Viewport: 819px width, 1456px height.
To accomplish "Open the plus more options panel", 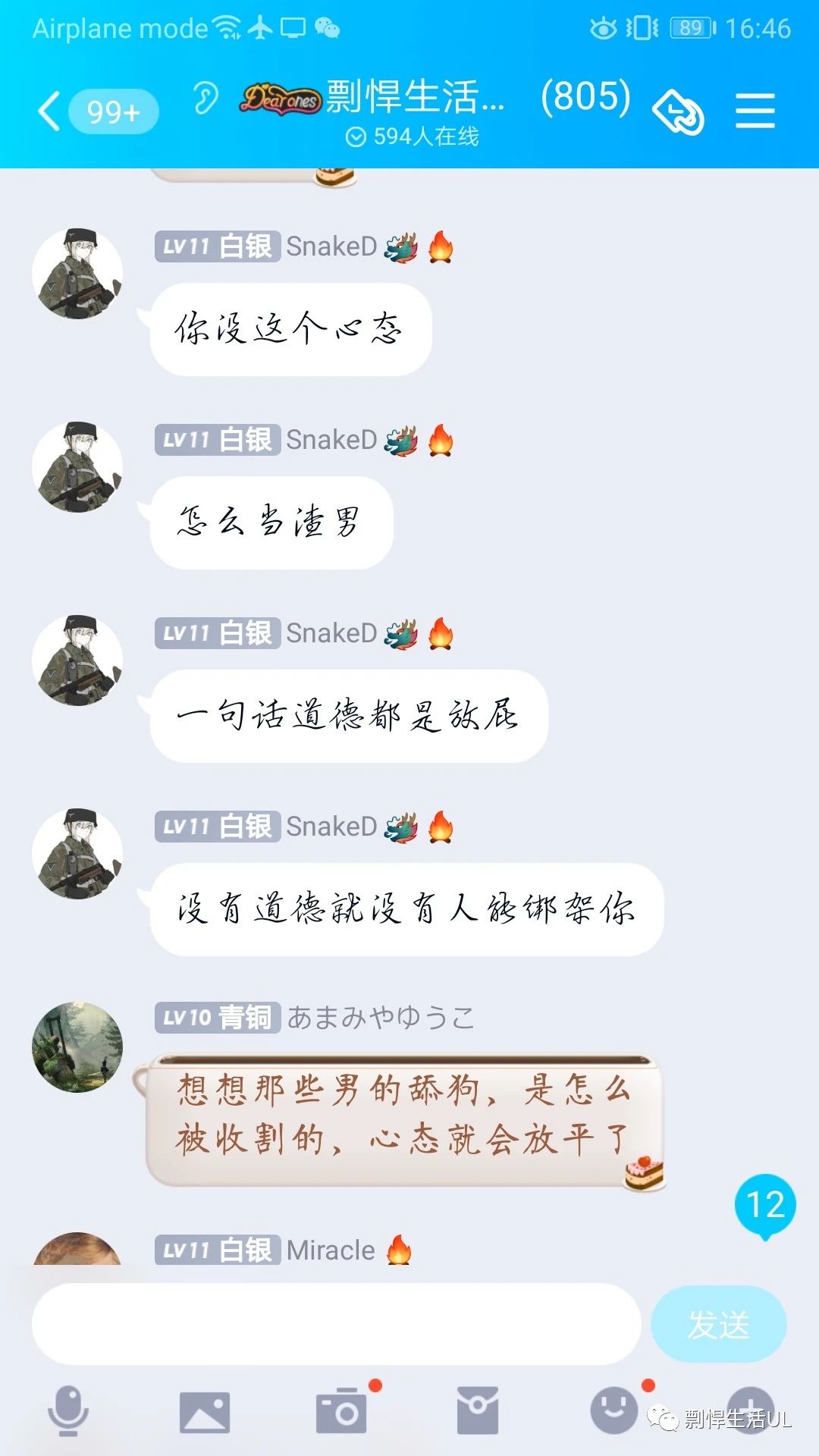I will click(x=750, y=1410).
